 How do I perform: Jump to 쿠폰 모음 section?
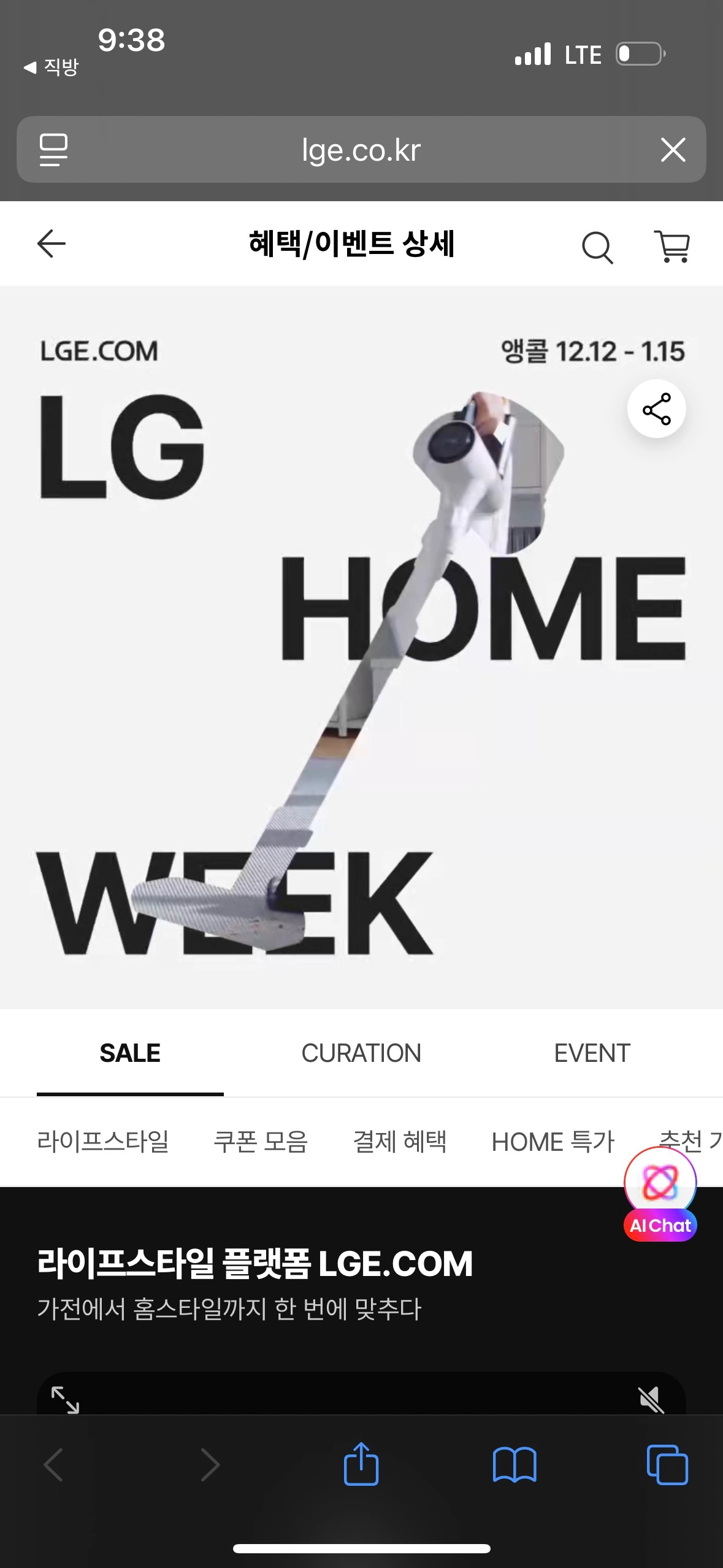coord(260,1142)
